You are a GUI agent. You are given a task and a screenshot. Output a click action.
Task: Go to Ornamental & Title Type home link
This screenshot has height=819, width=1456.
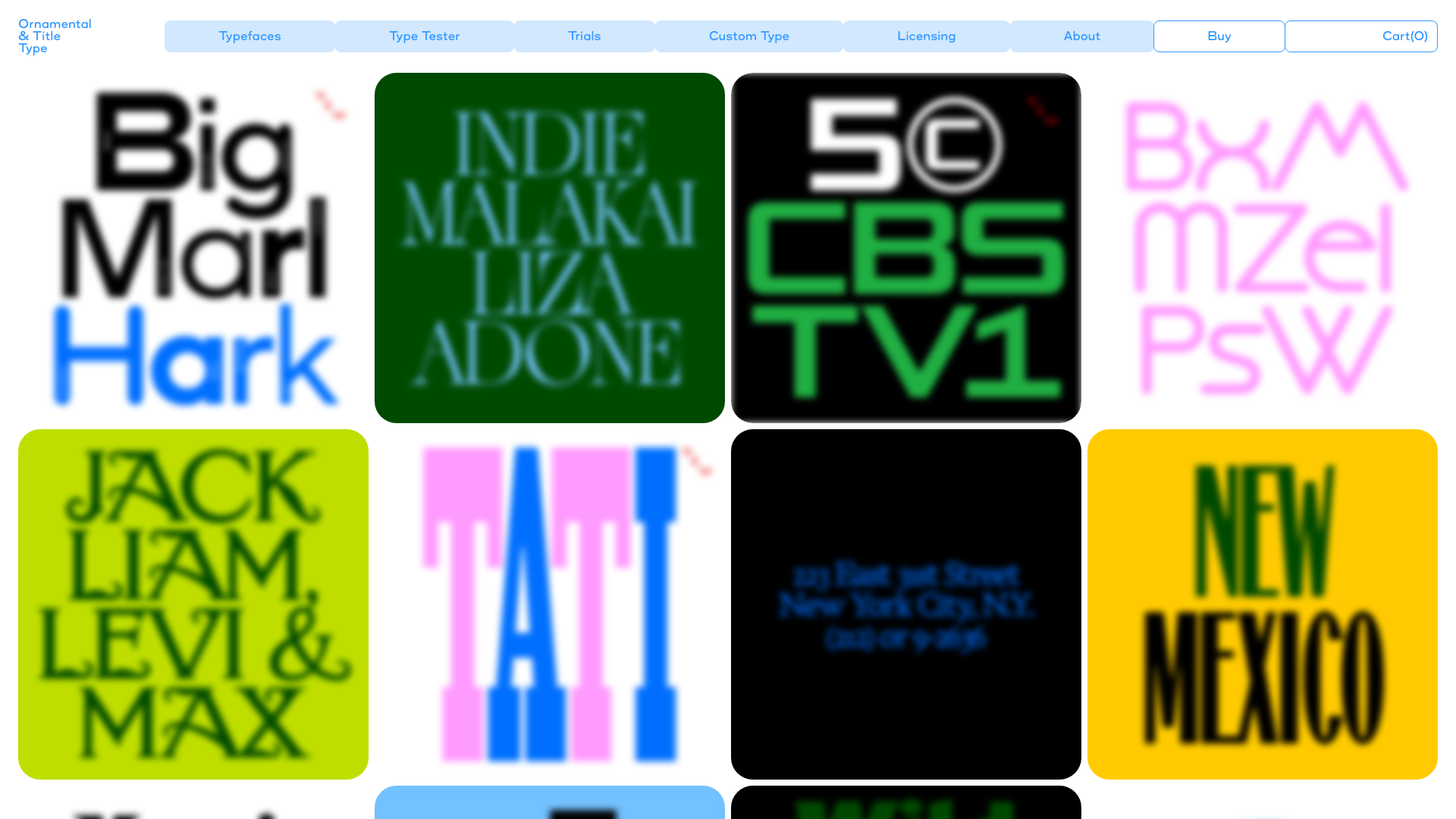pyautogui.click(x=55, y=36)
